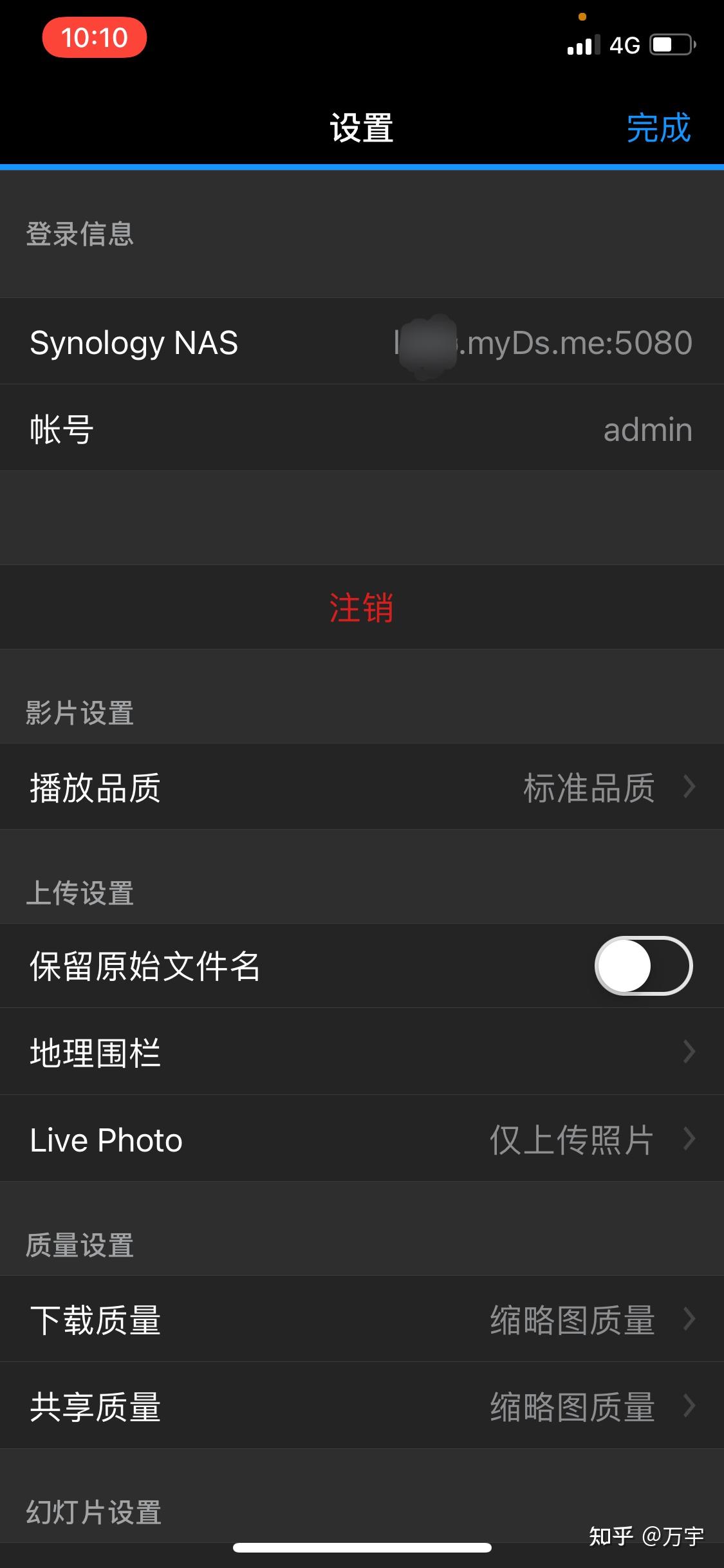
Task: Open Live Photo upload options
Action: coord(362,1139)
